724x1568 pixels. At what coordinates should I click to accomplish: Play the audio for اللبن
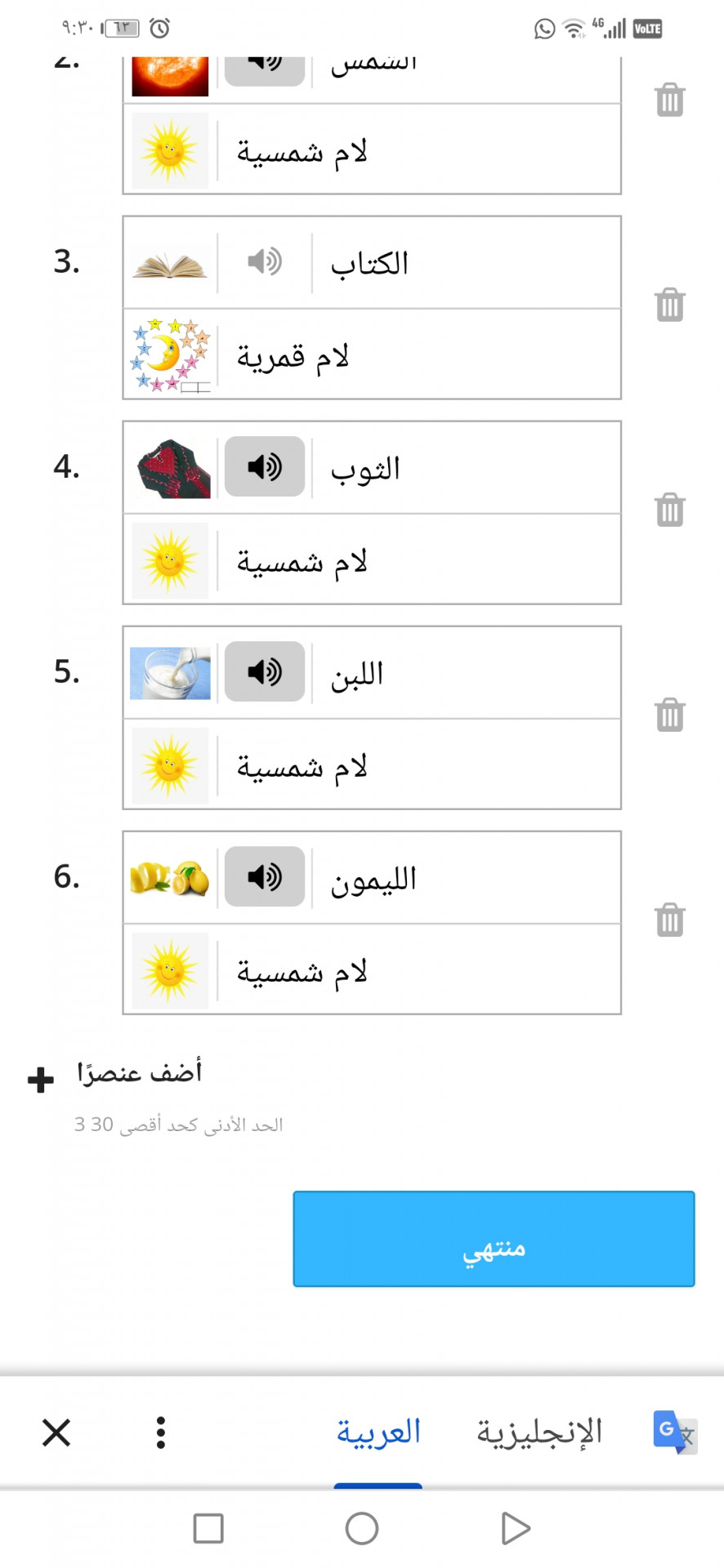pos(265,671)
